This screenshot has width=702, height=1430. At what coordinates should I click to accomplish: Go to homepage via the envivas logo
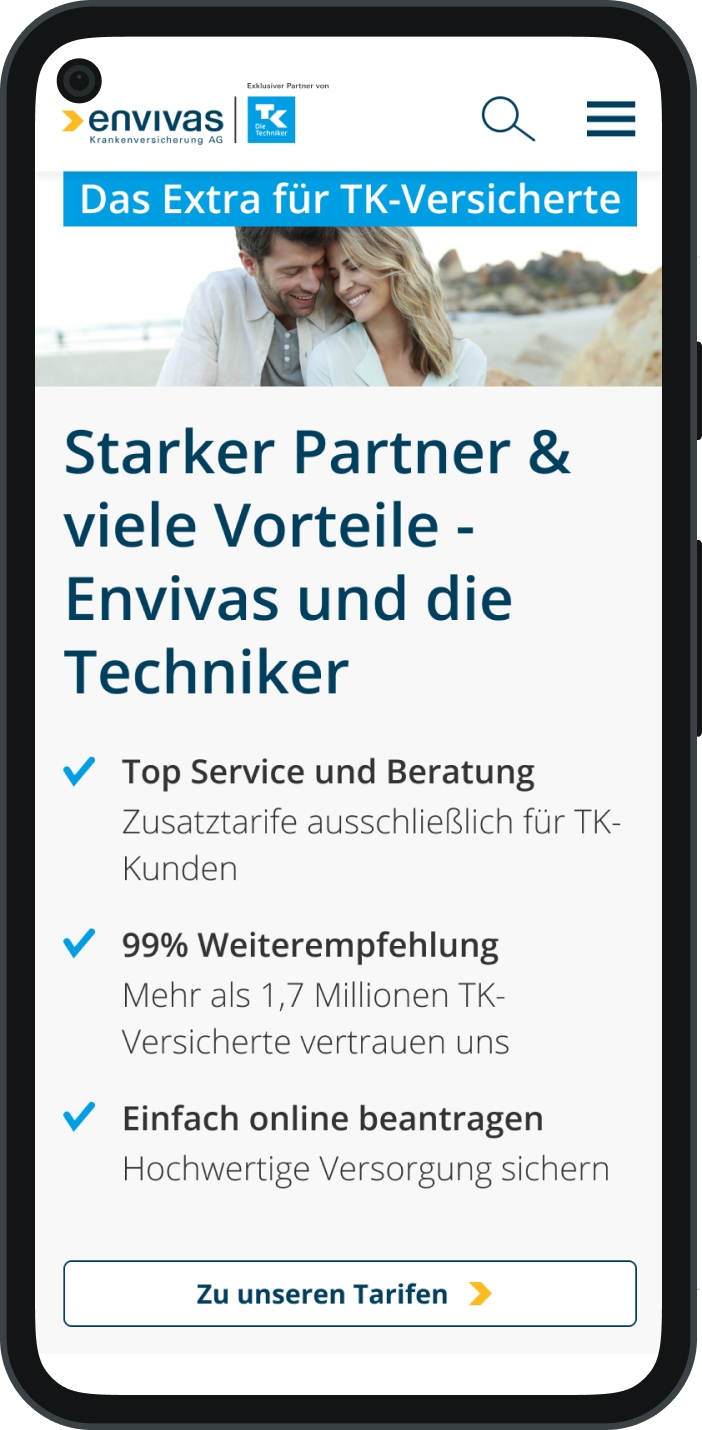click(x=145, y=122)
